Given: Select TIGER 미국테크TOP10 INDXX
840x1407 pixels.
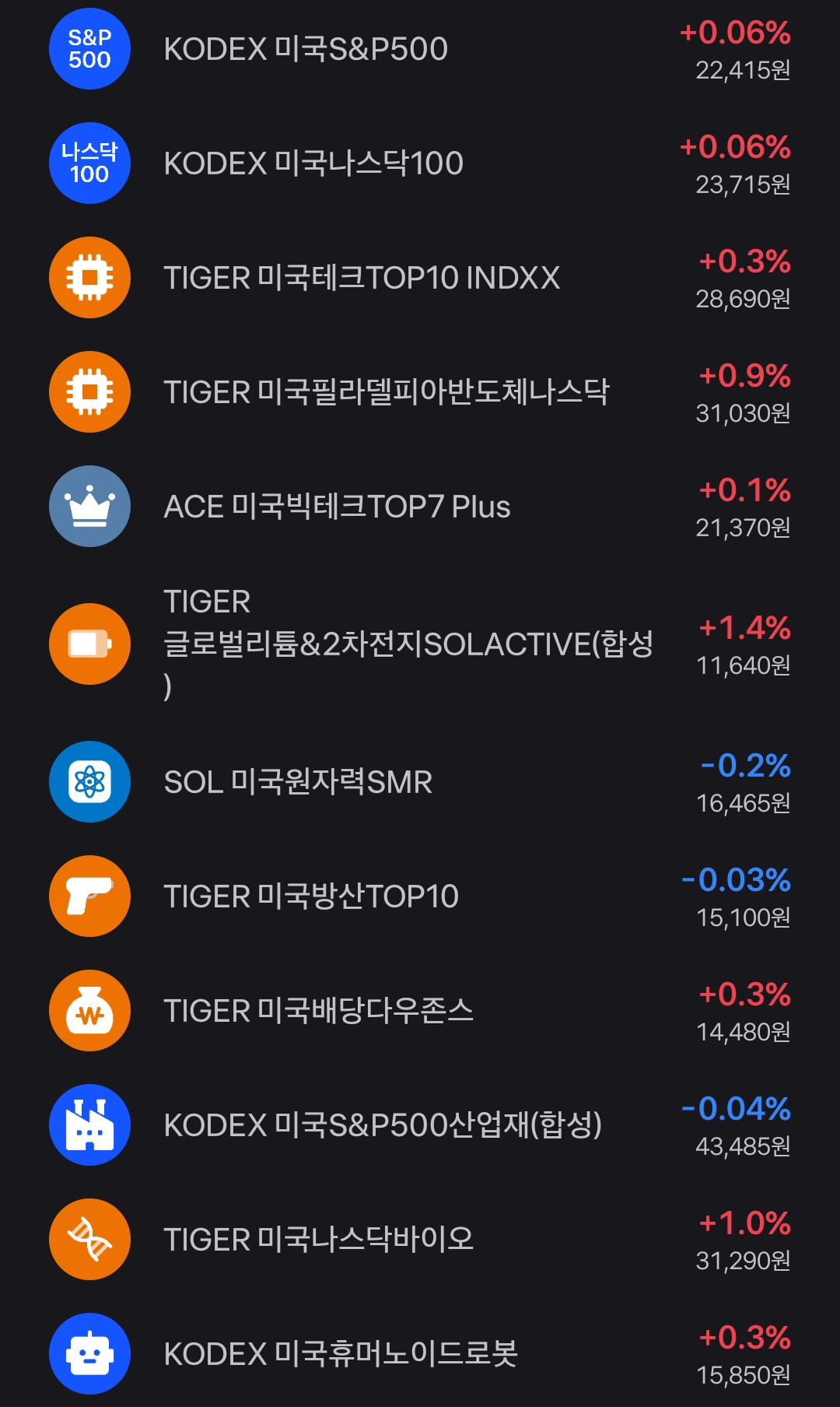Looking at the screenshot, I should [x=420, y=278].
